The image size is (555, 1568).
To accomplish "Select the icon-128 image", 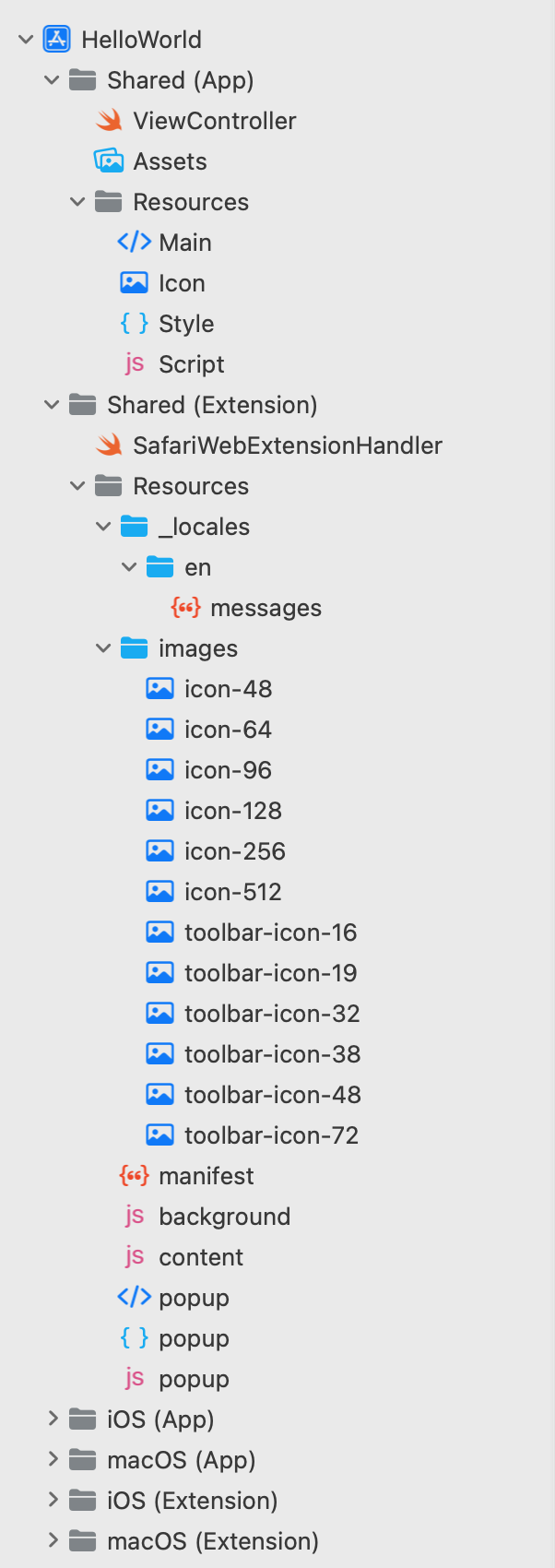I will tap(232, 811).
